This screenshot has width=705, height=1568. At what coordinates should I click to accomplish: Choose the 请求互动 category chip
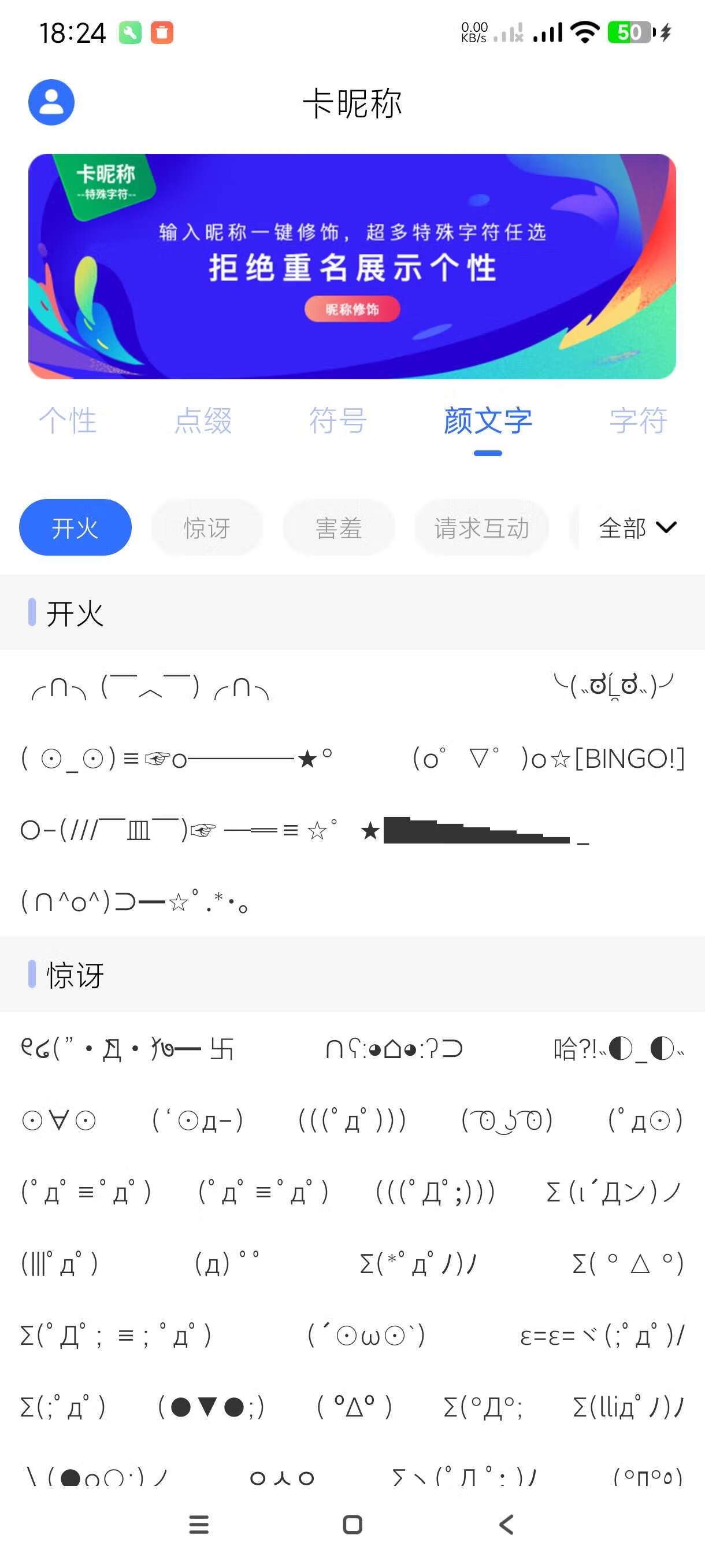point(482,527)
